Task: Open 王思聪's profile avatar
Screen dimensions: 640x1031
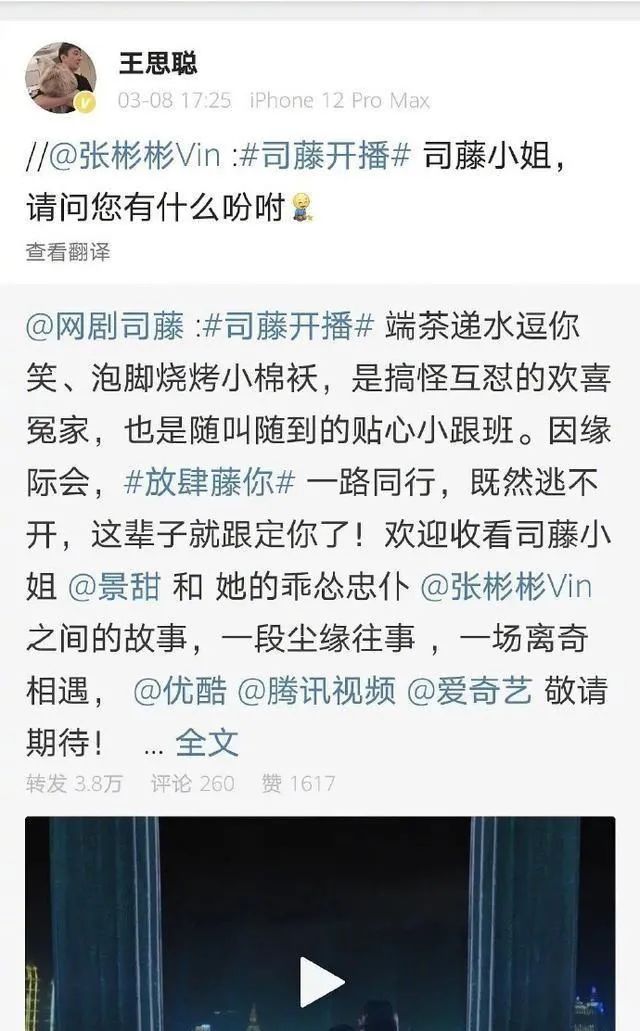Action: tap(61, 78)
